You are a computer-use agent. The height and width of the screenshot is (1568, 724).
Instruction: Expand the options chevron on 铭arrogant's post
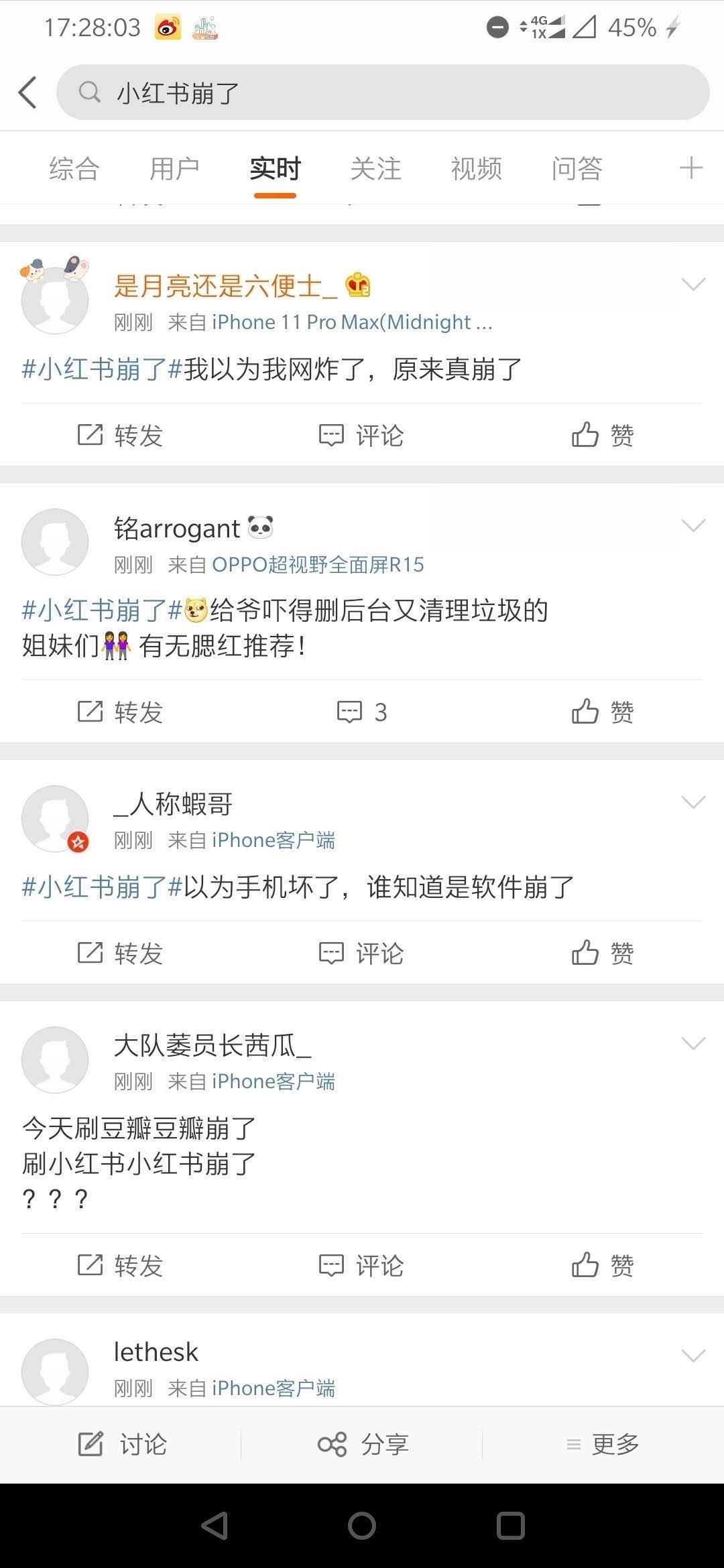point(692,525)
